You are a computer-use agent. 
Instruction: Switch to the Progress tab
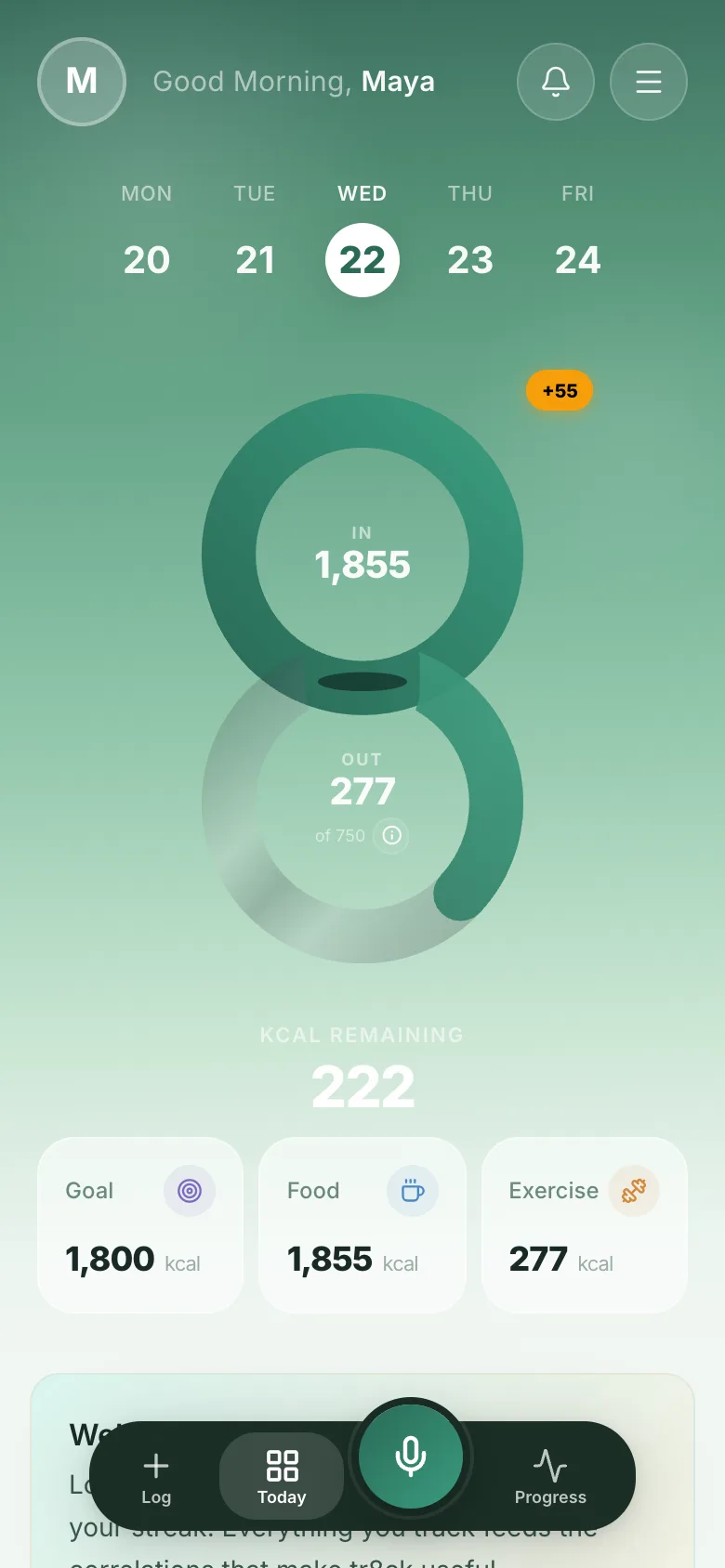coord(550,1477)
